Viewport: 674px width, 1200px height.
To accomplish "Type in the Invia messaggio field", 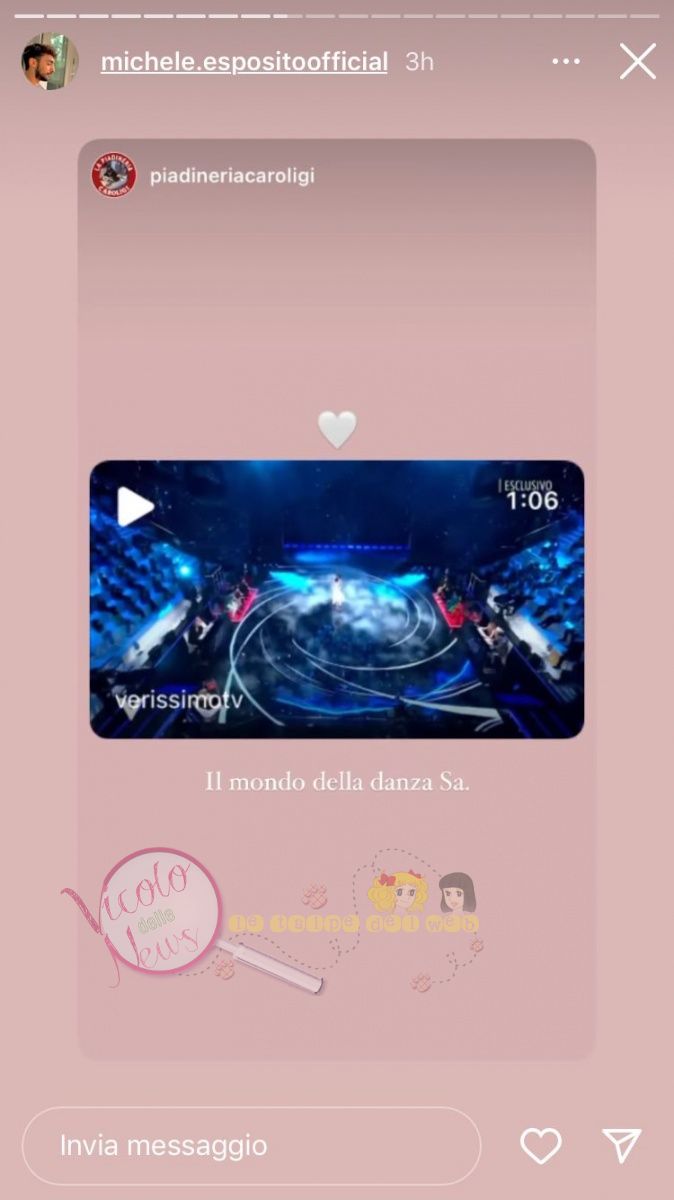I will point(250,1145).
